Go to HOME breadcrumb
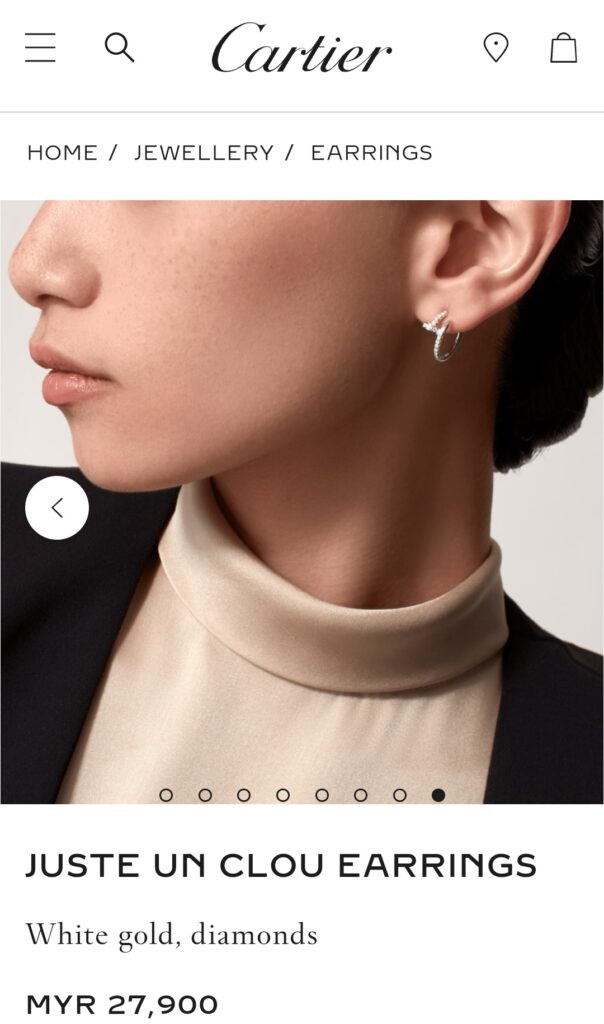 [x=62, y=153]
